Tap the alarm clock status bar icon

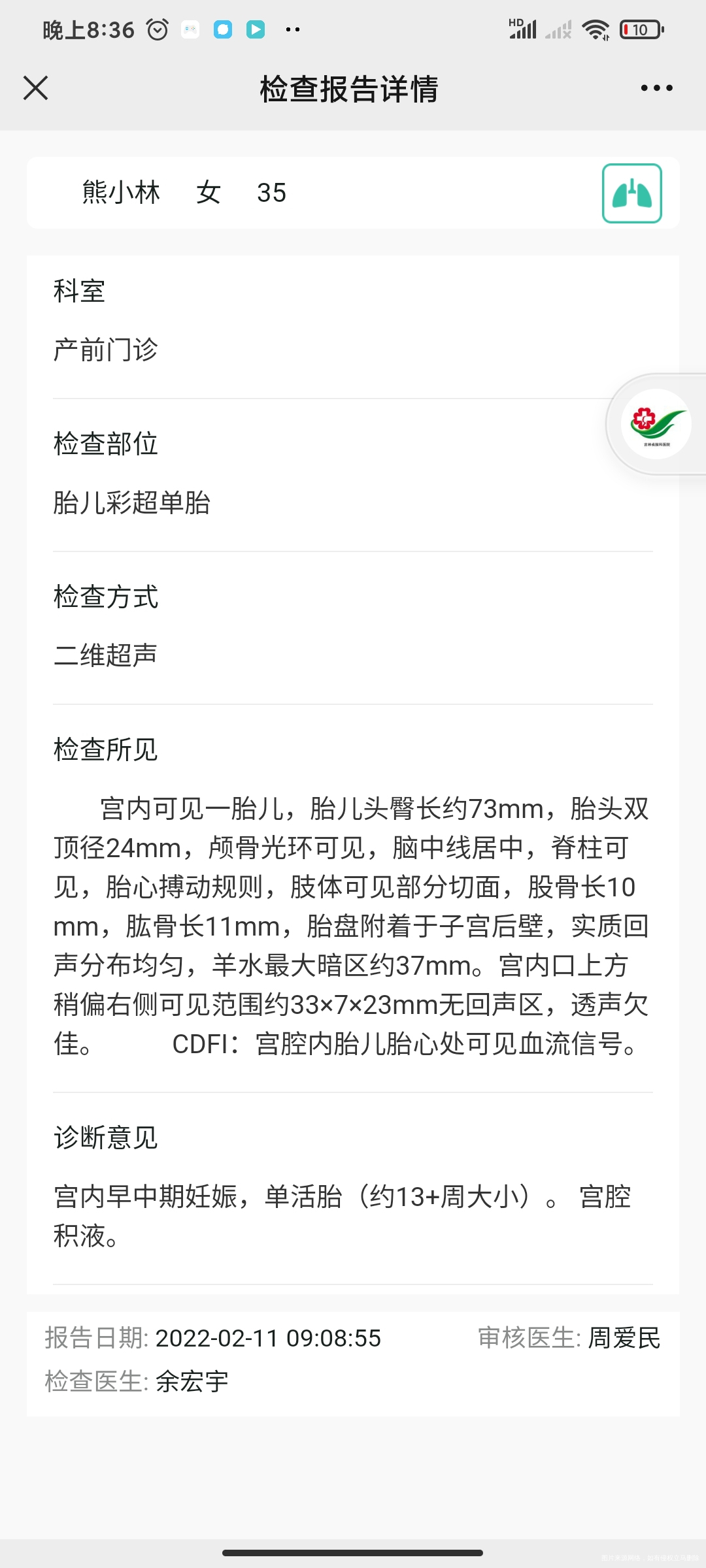[x=157, y=29]
